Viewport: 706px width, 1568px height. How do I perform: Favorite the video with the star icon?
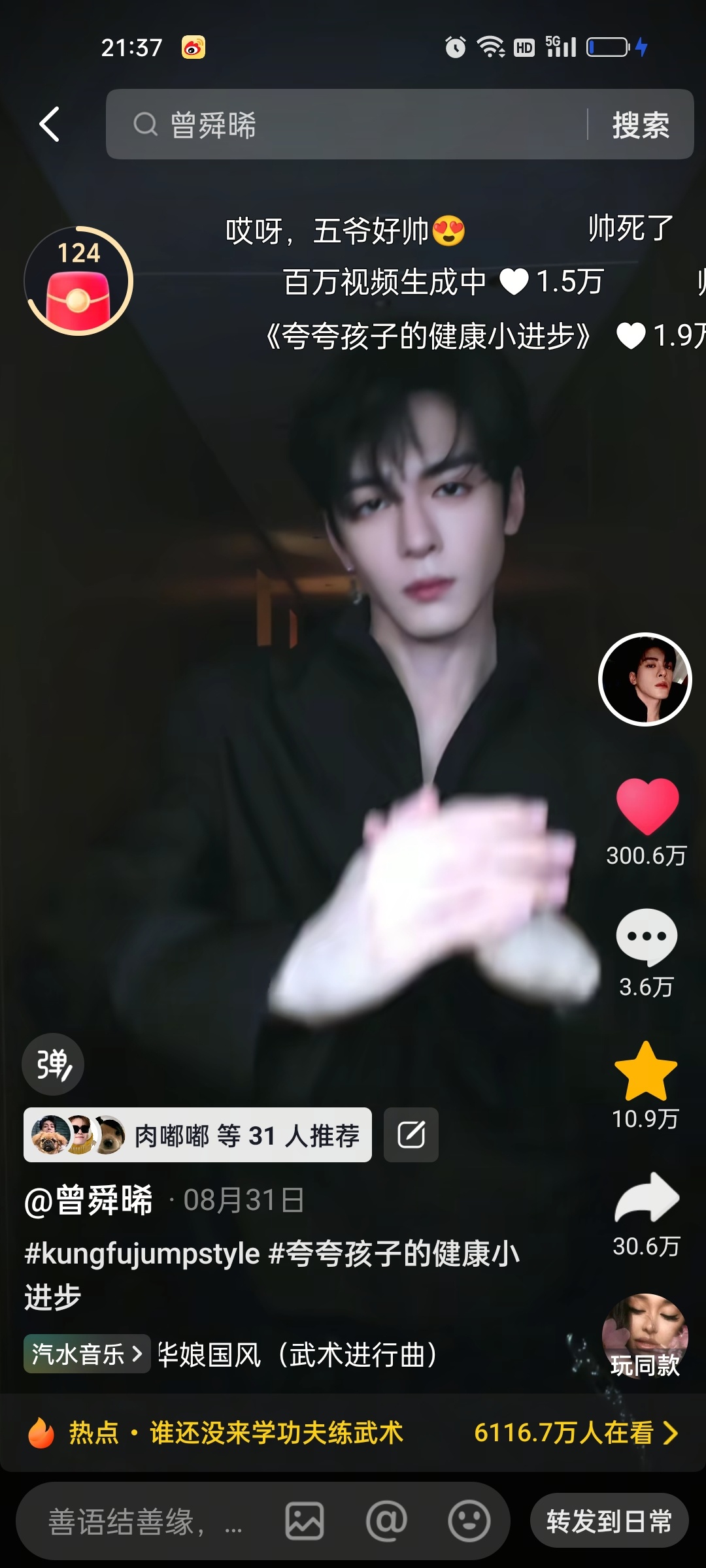(646, 1071)
